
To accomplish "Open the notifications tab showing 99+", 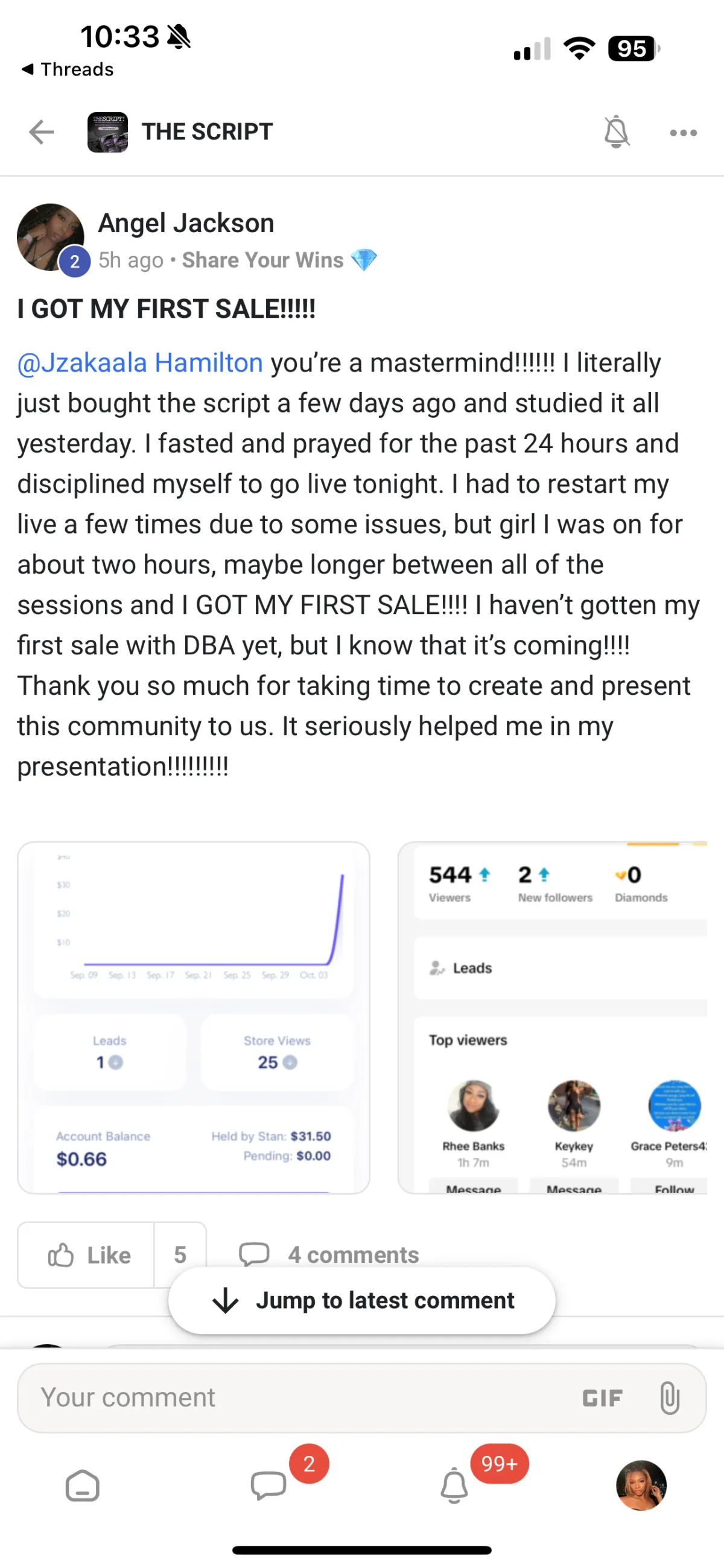I will (454, 1486).
